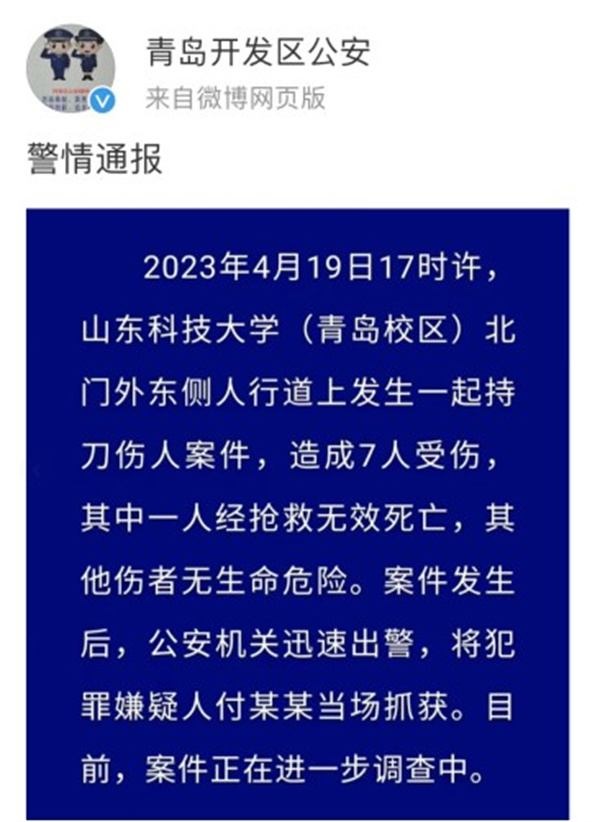
Task: Open the 青岛开发区公安 profile avatar
Action: click(77, 68)
